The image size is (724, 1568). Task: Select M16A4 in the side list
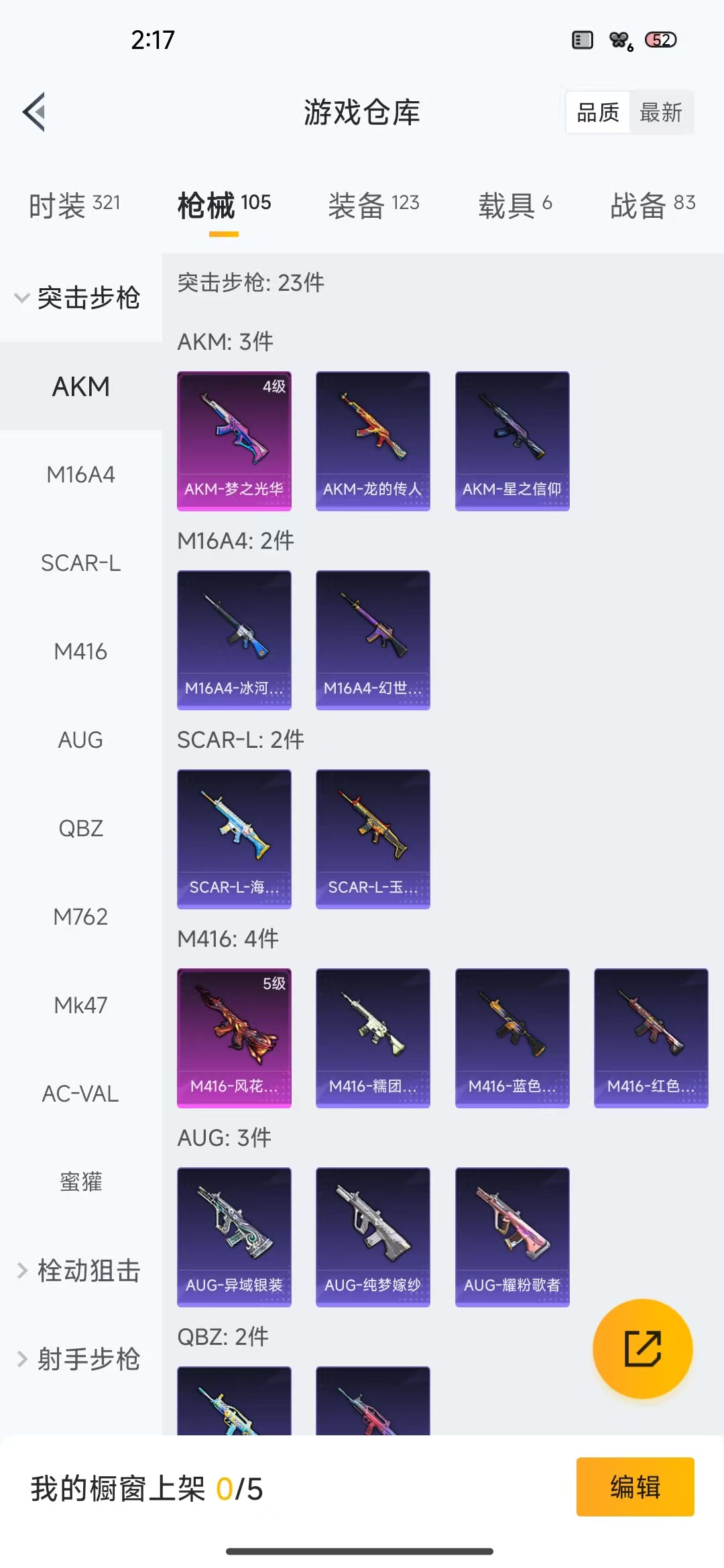click(80, 474)
